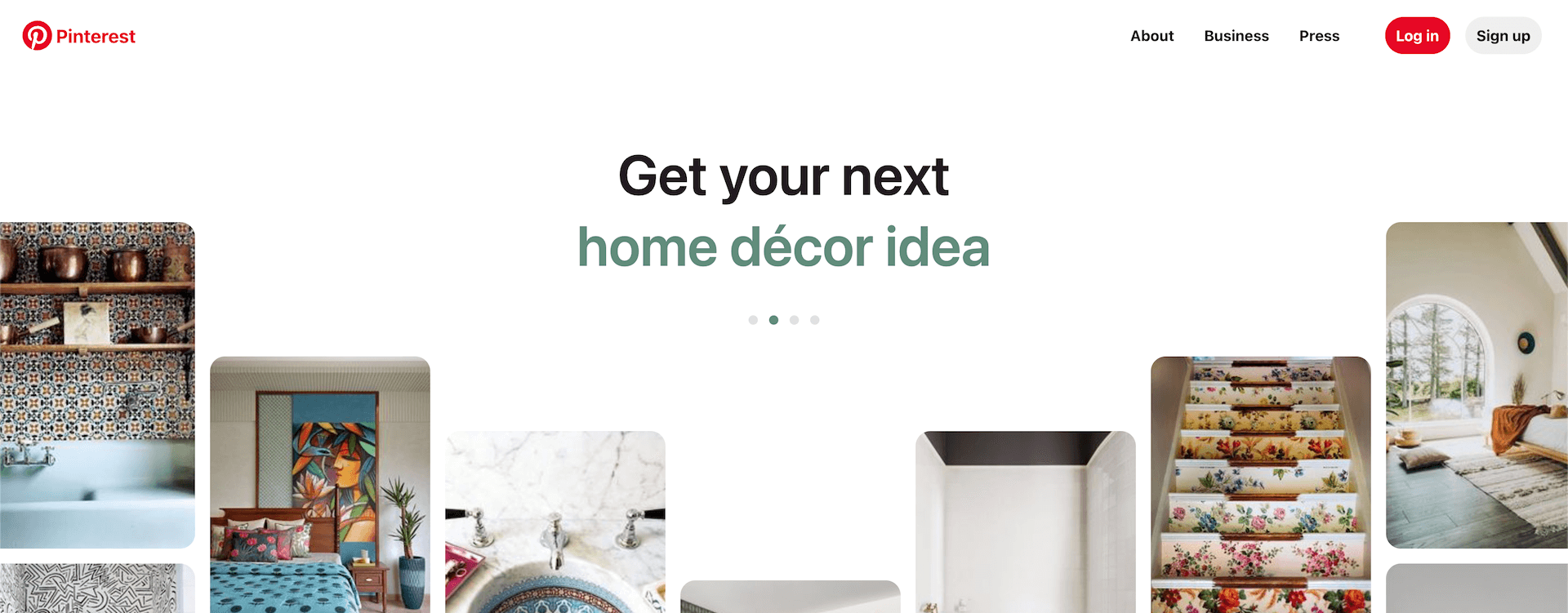Open the marble sink faucet pin
The height and width of the screenshot is (613, 1568).
click(x=555, y=522)
